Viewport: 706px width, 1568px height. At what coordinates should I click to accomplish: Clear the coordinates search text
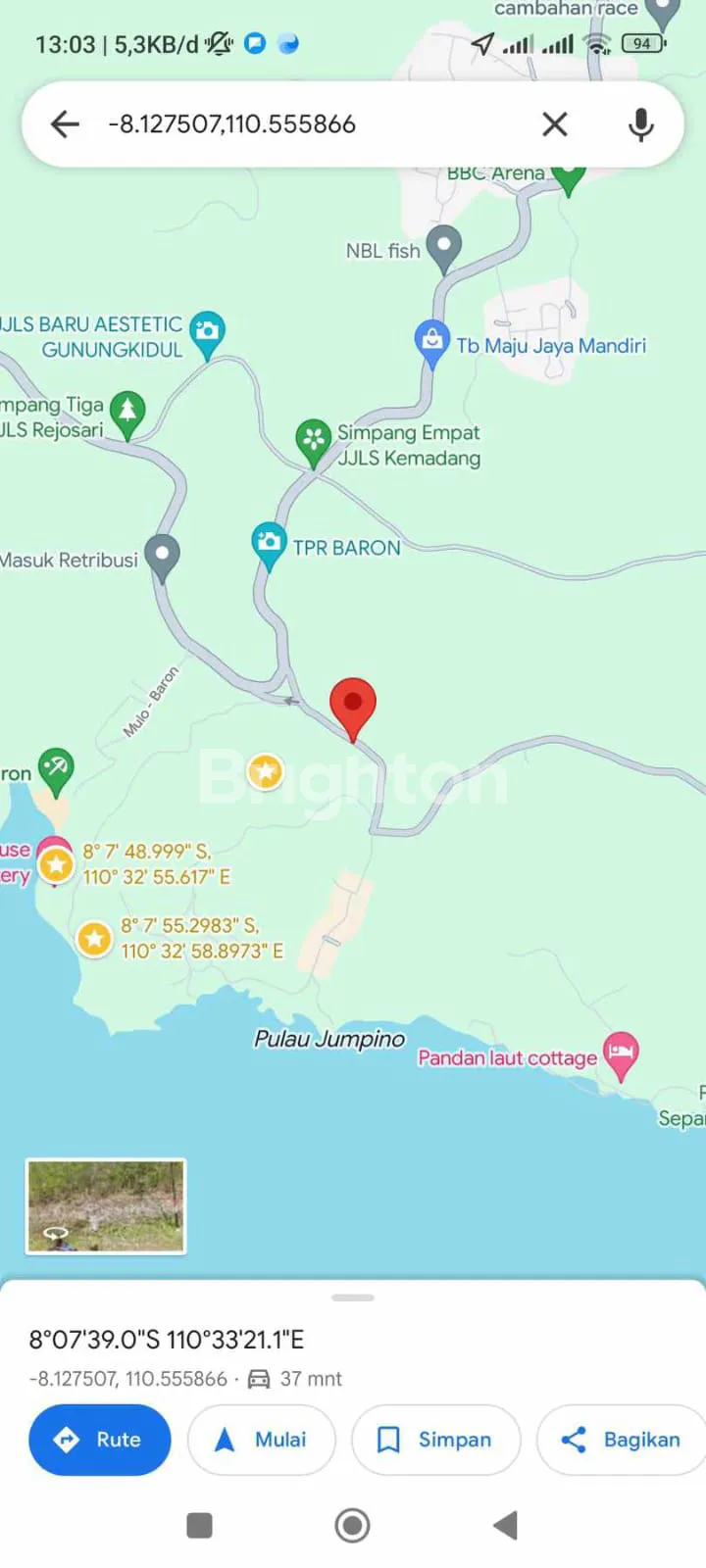[x=554, y=124]
